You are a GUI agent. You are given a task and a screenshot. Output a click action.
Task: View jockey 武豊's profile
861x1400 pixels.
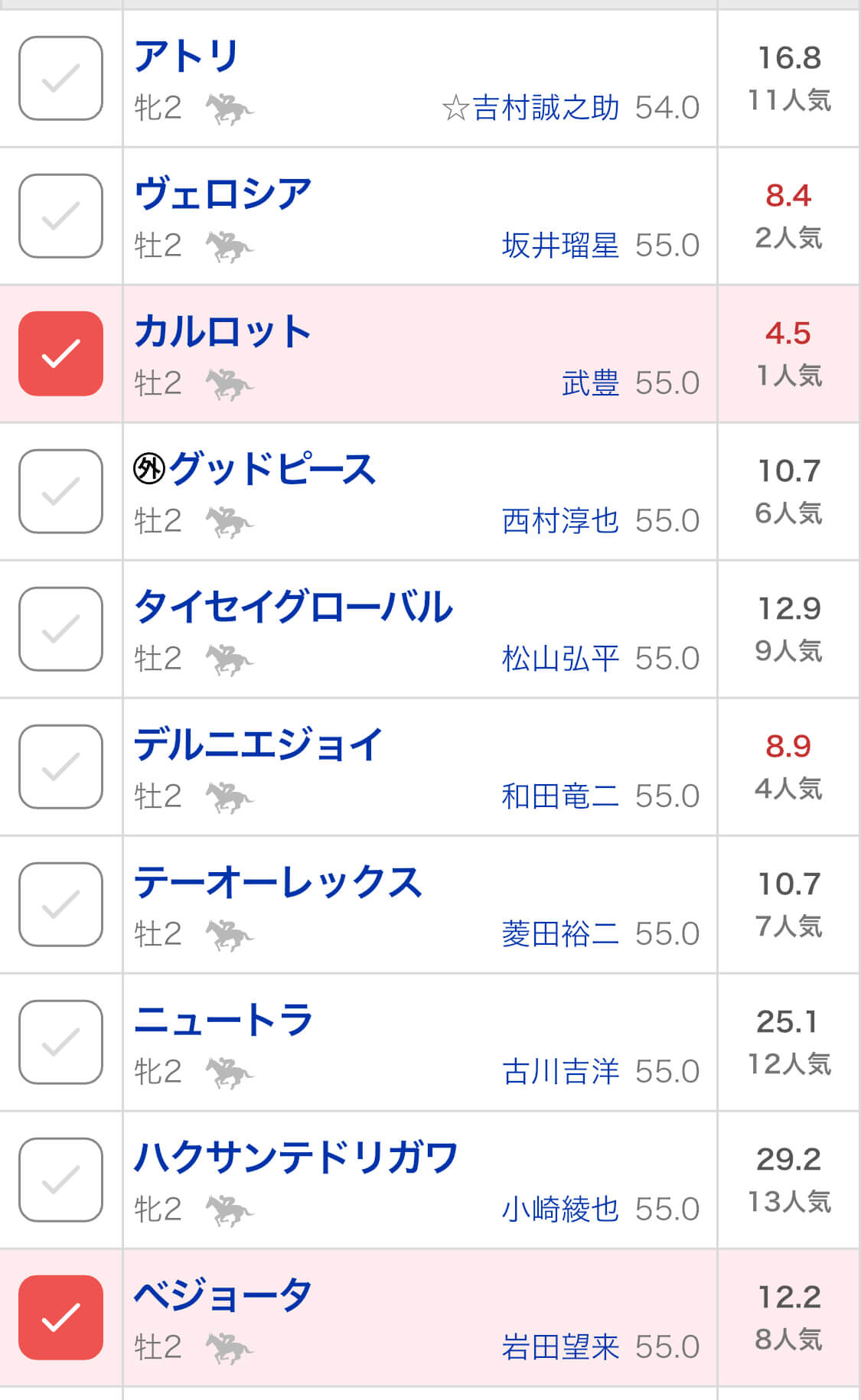[x=590, y=383]
